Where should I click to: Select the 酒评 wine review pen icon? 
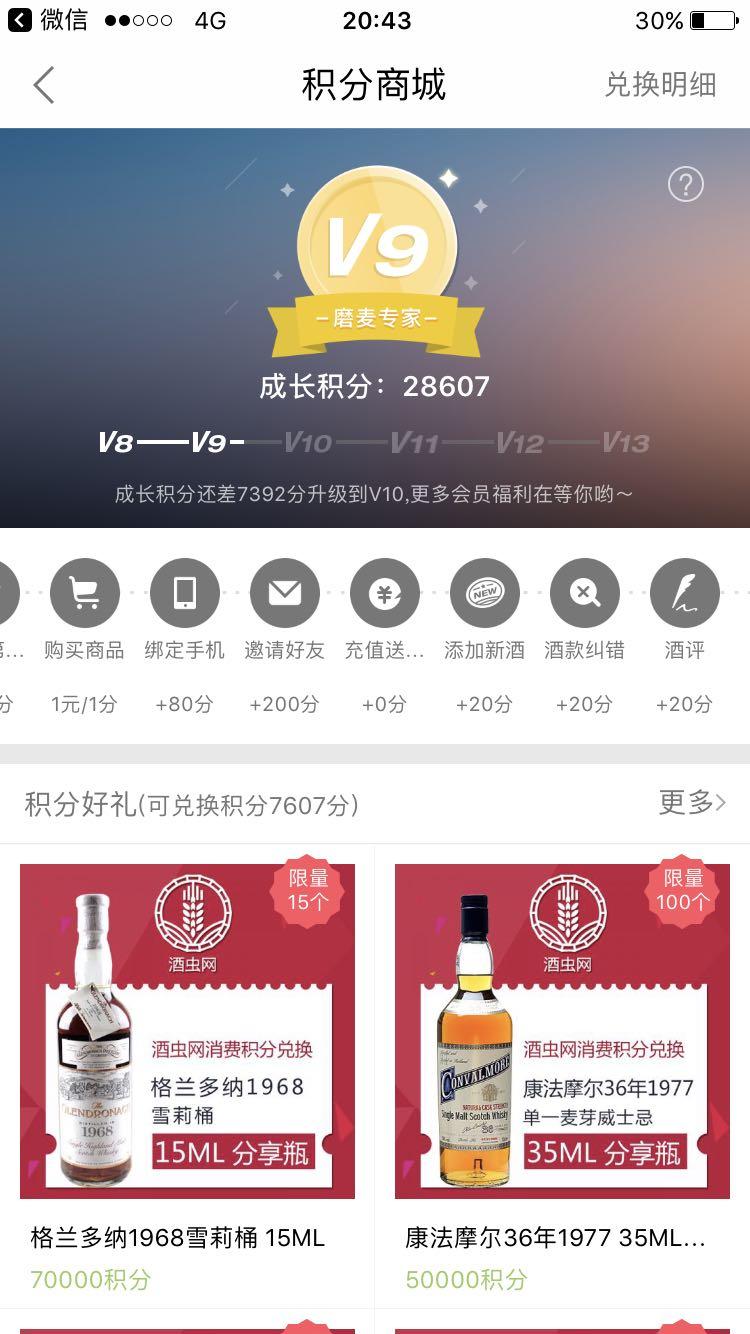(x=684, y=592)
